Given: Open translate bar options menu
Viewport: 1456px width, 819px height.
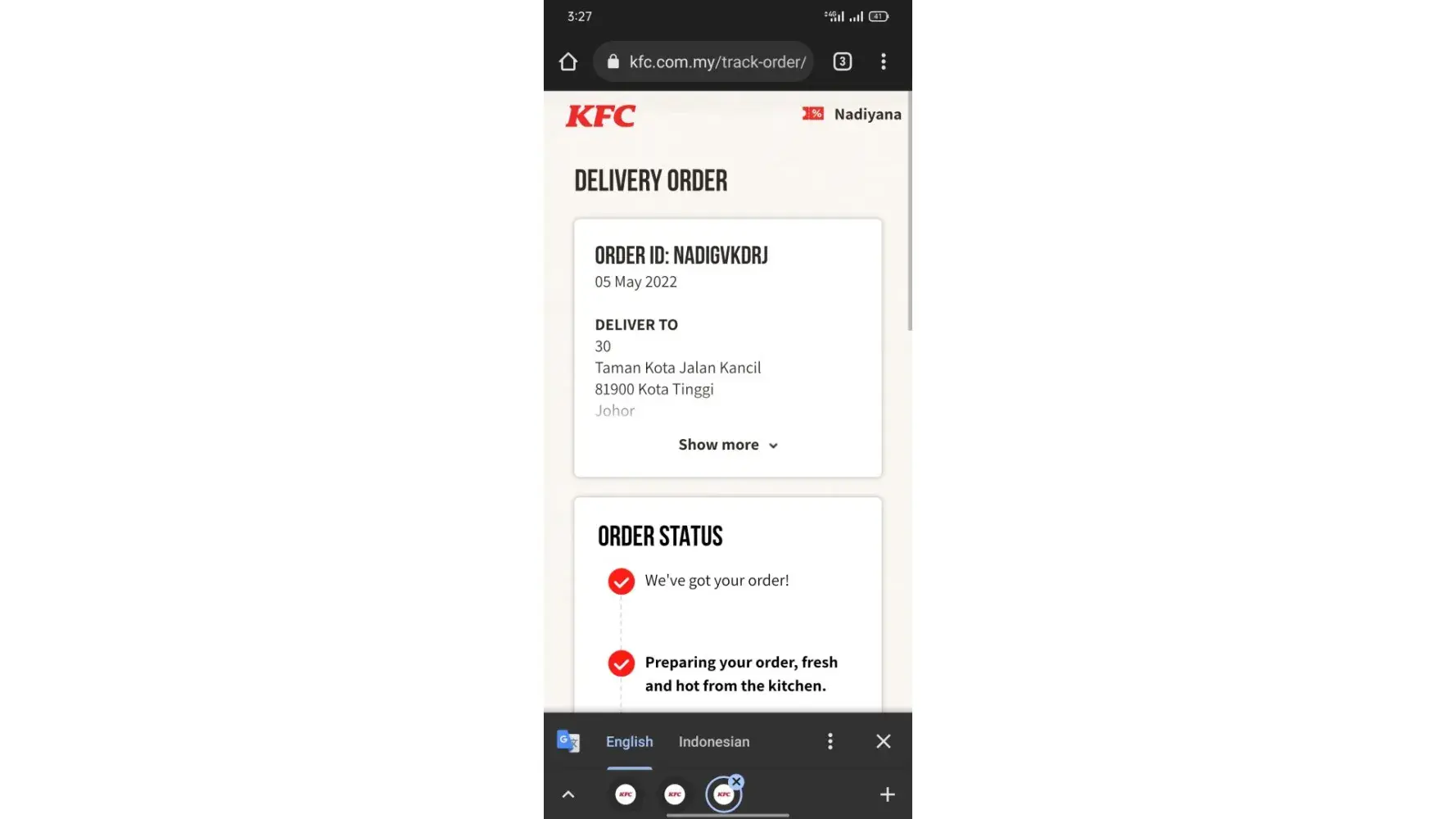Looking at the screenshot, I should (x=830, y=741).
